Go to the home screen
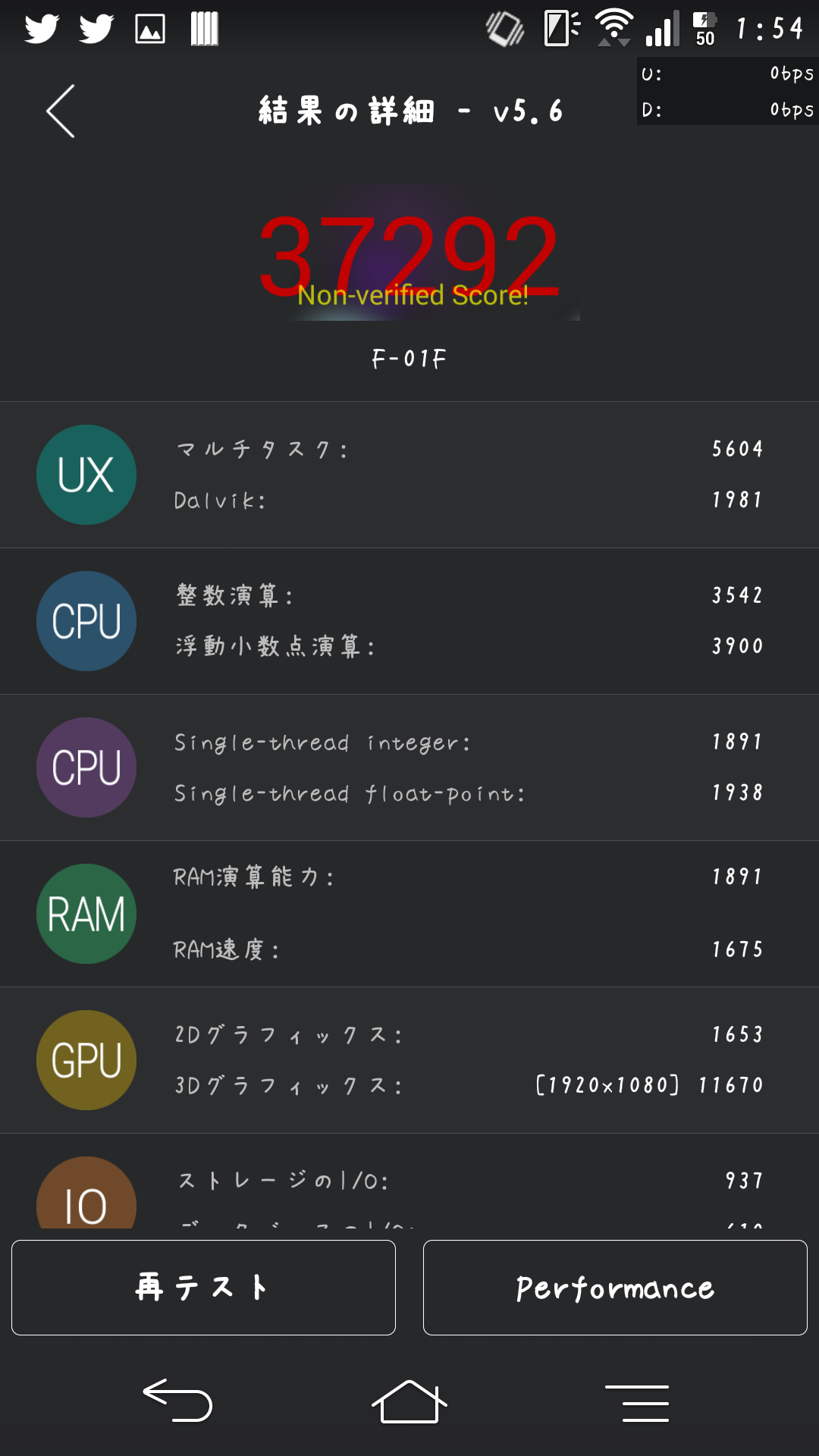 409,1401
